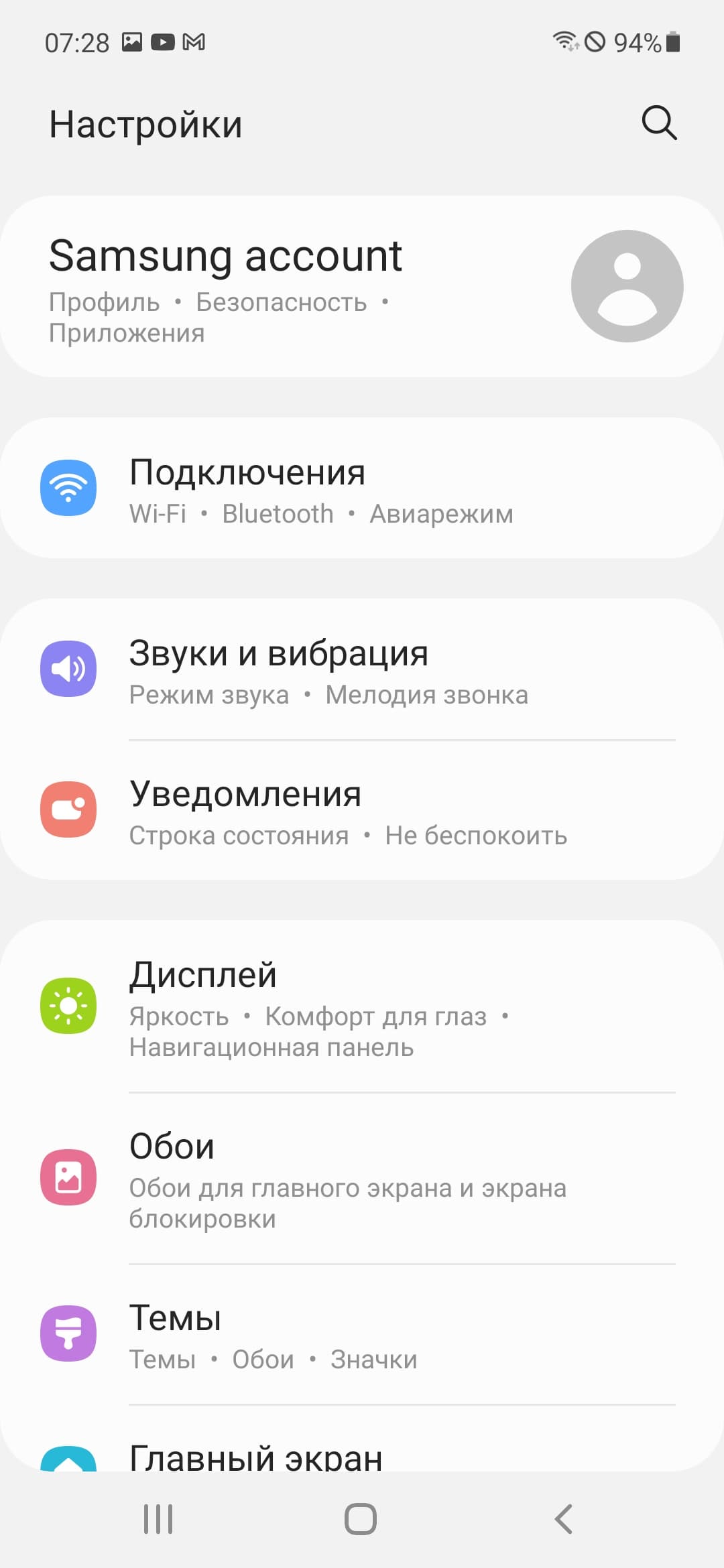This screenshot has width=724, height=1568.
Task: Open the Samsung account card
Action: pos(362,287)
